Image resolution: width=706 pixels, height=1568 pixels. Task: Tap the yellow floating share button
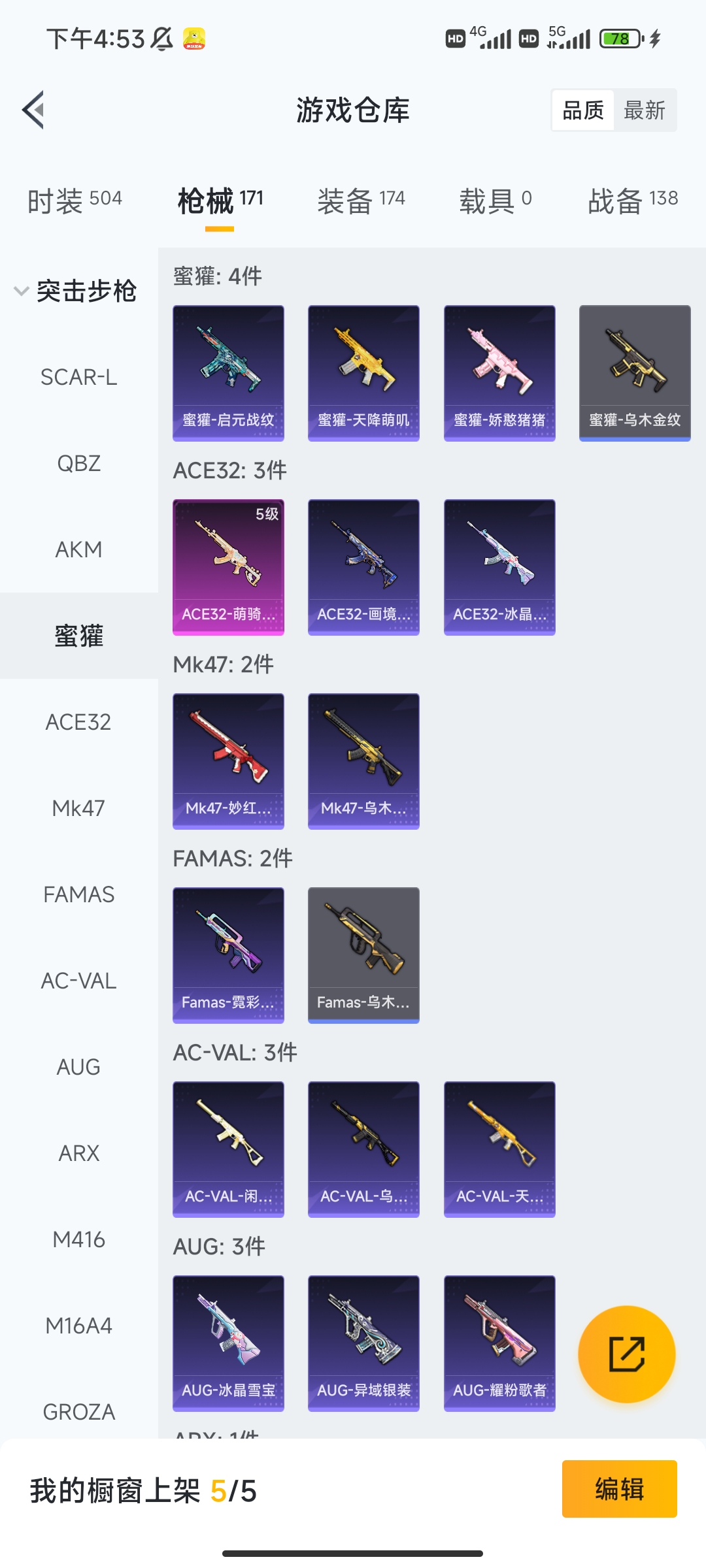pos(626,1354)
